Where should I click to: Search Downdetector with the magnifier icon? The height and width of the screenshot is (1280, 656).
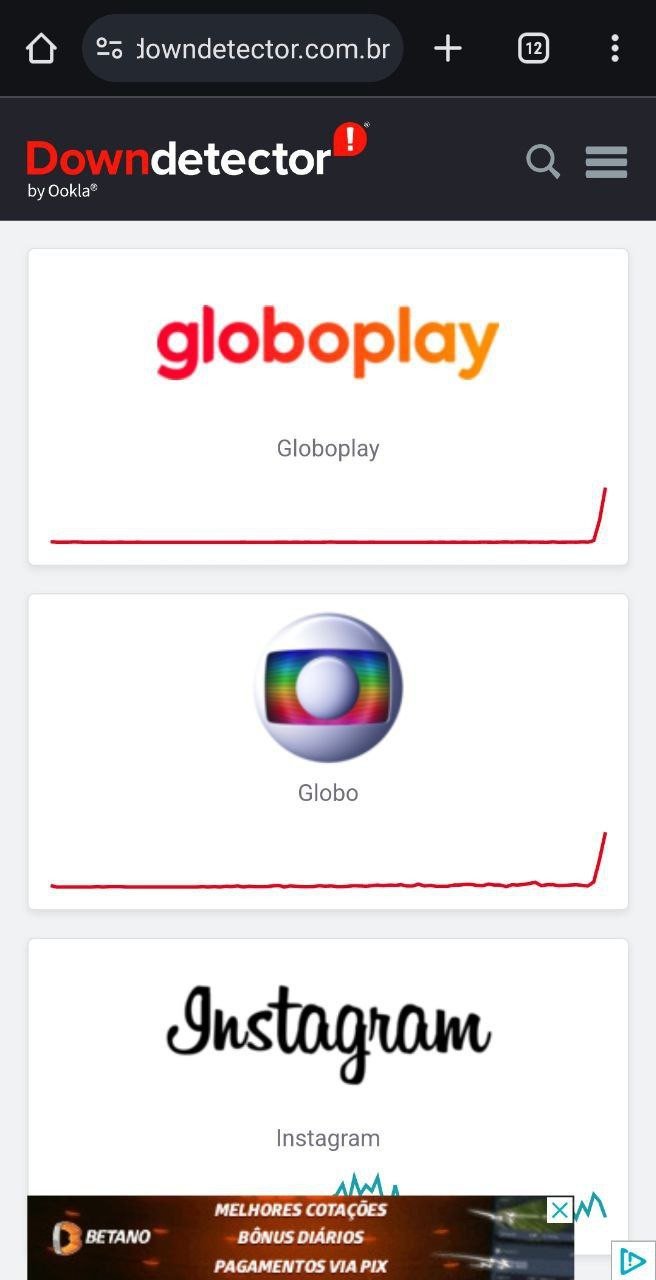click(543, 161)
